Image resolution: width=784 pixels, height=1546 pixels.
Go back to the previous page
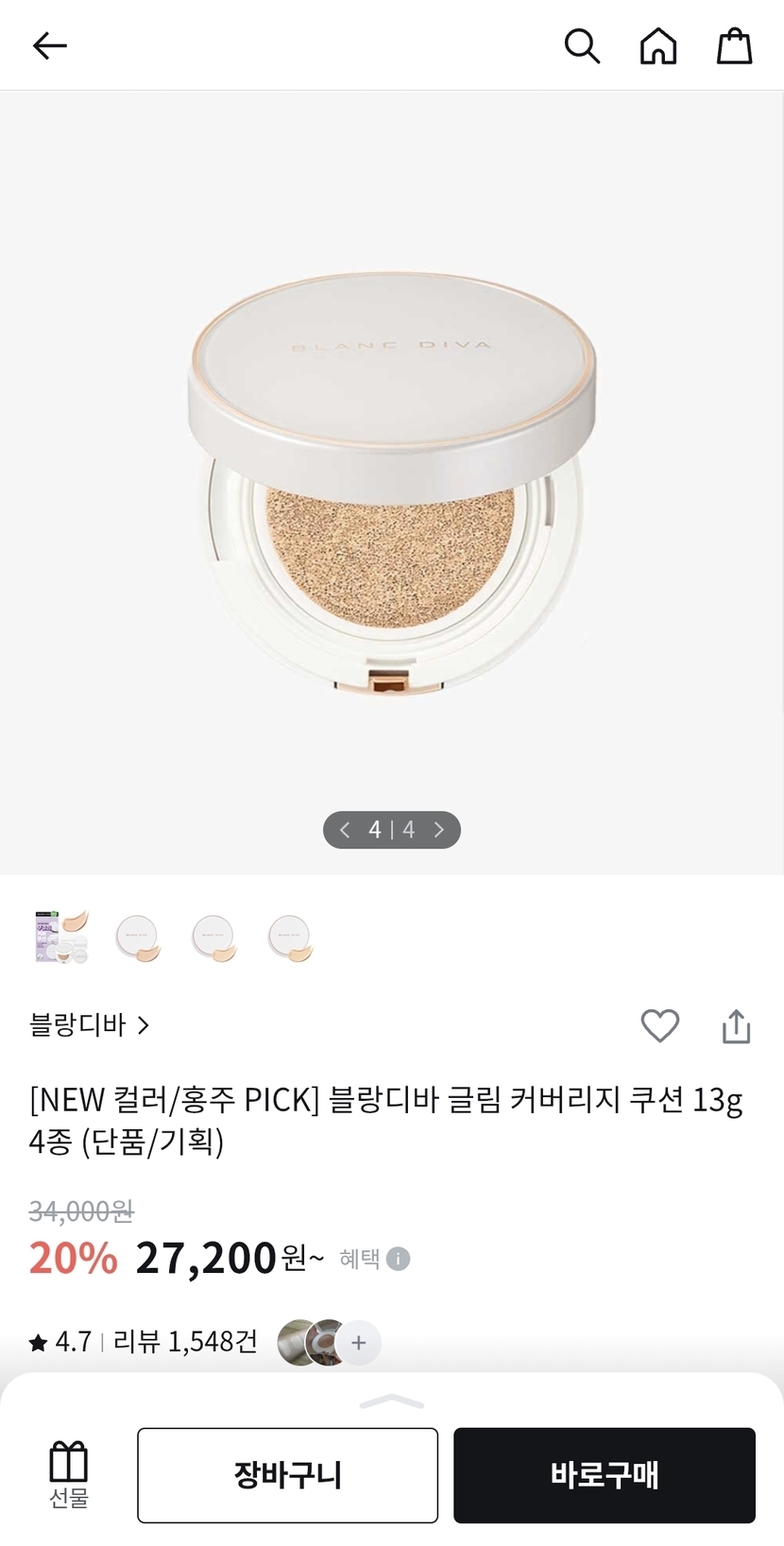(49, 45)
